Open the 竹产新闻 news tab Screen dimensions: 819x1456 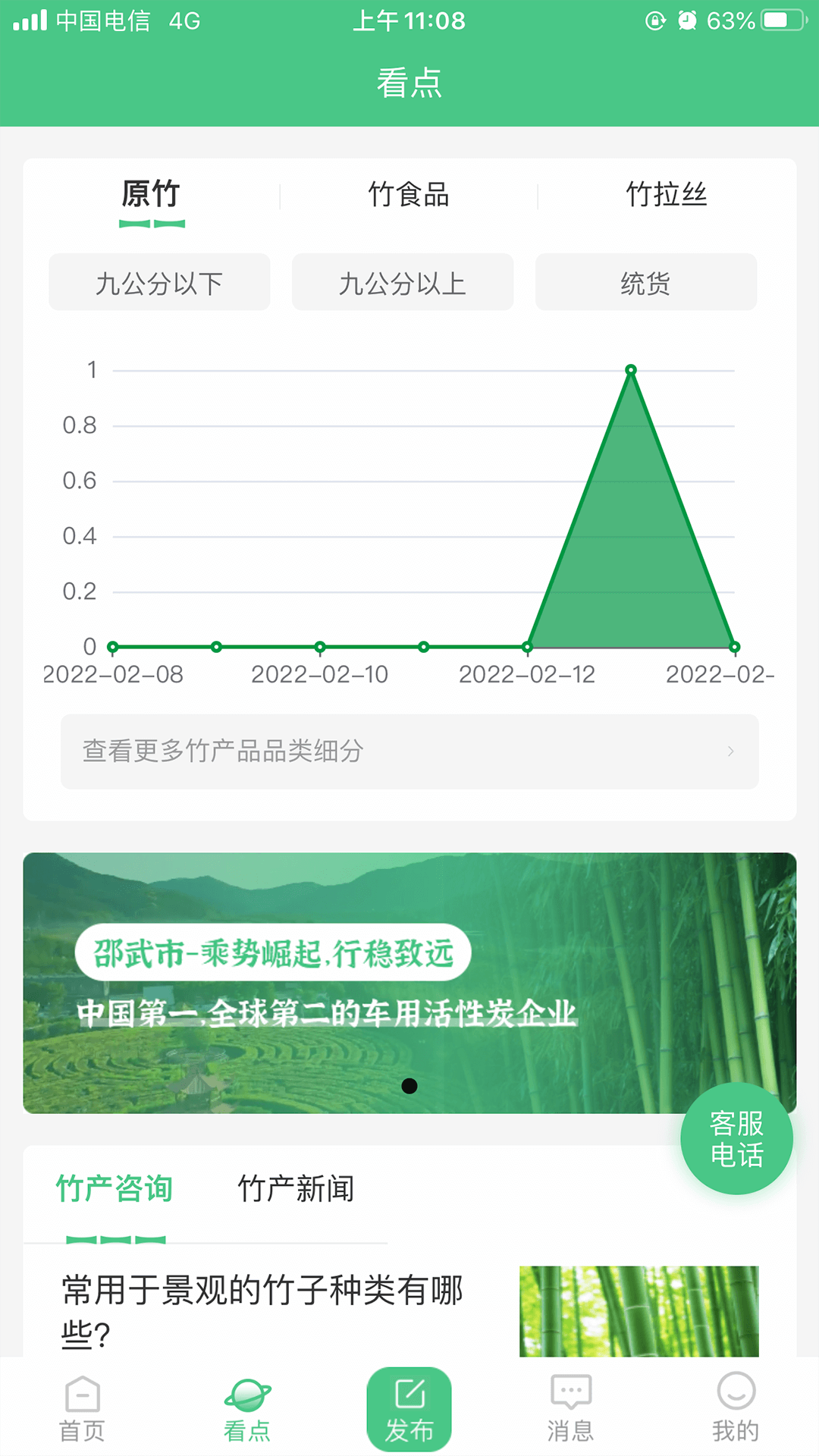(x=297, y=1190)
